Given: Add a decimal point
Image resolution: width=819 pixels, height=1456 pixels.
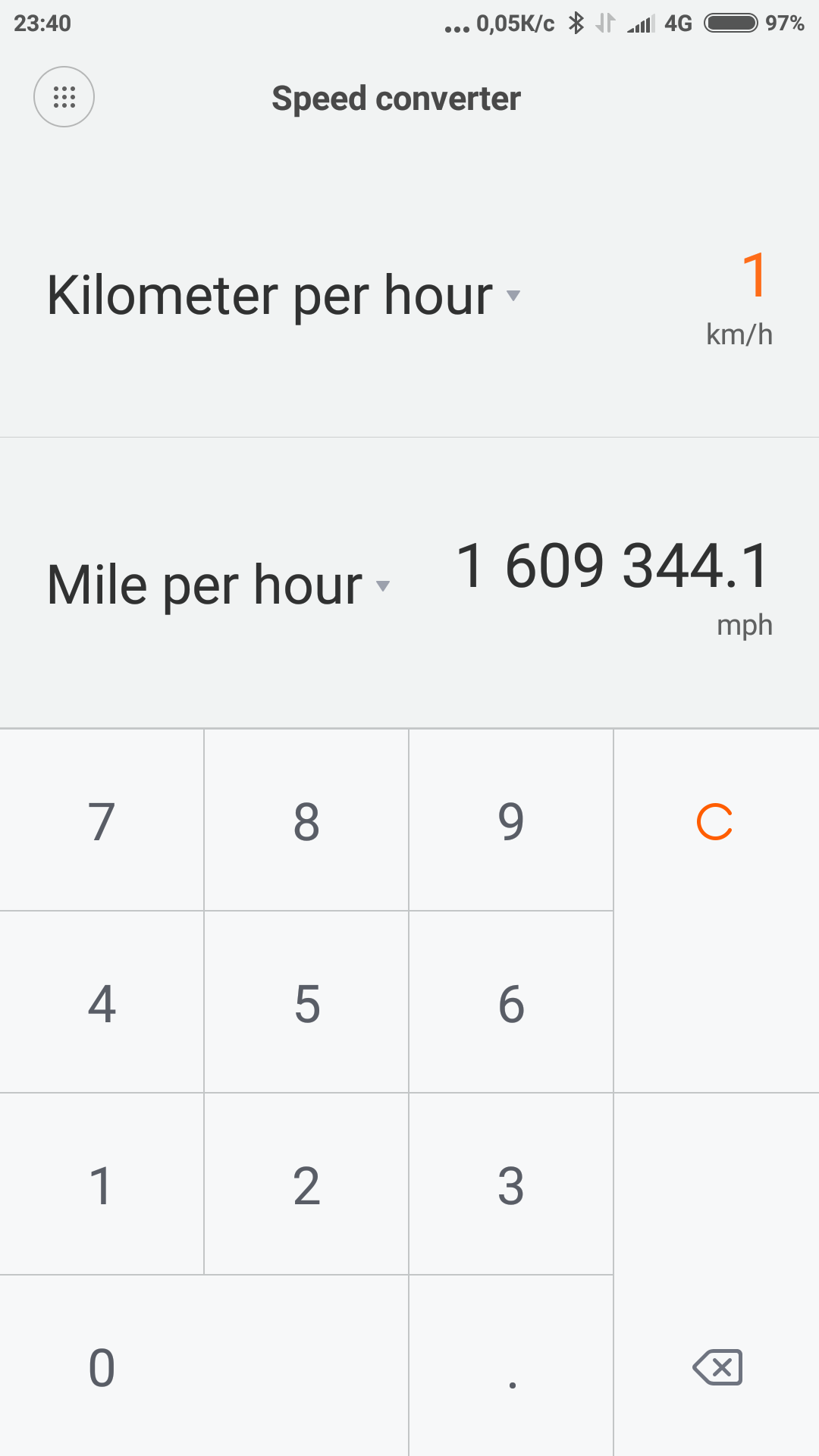Looking at the screenshot, I should (x=511, y=1366).
